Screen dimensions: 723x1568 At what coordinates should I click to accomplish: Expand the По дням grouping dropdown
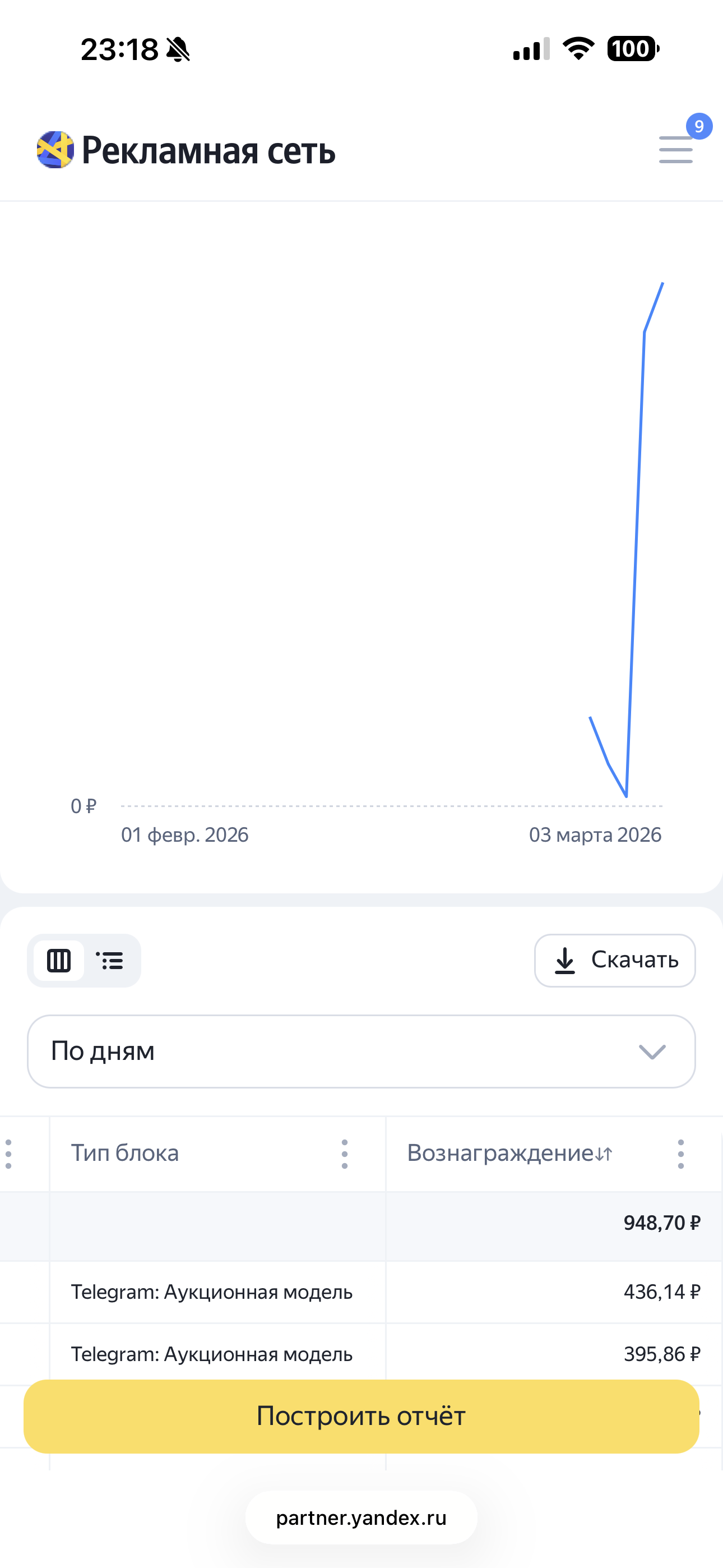[x=361, y=1051]
